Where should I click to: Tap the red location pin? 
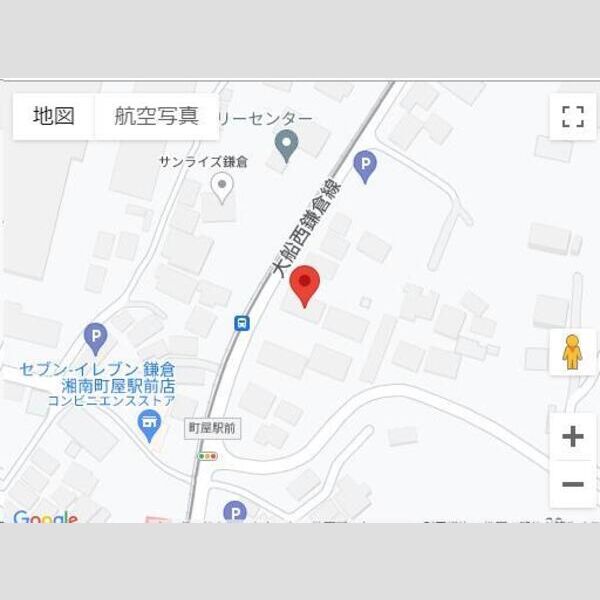305,286
